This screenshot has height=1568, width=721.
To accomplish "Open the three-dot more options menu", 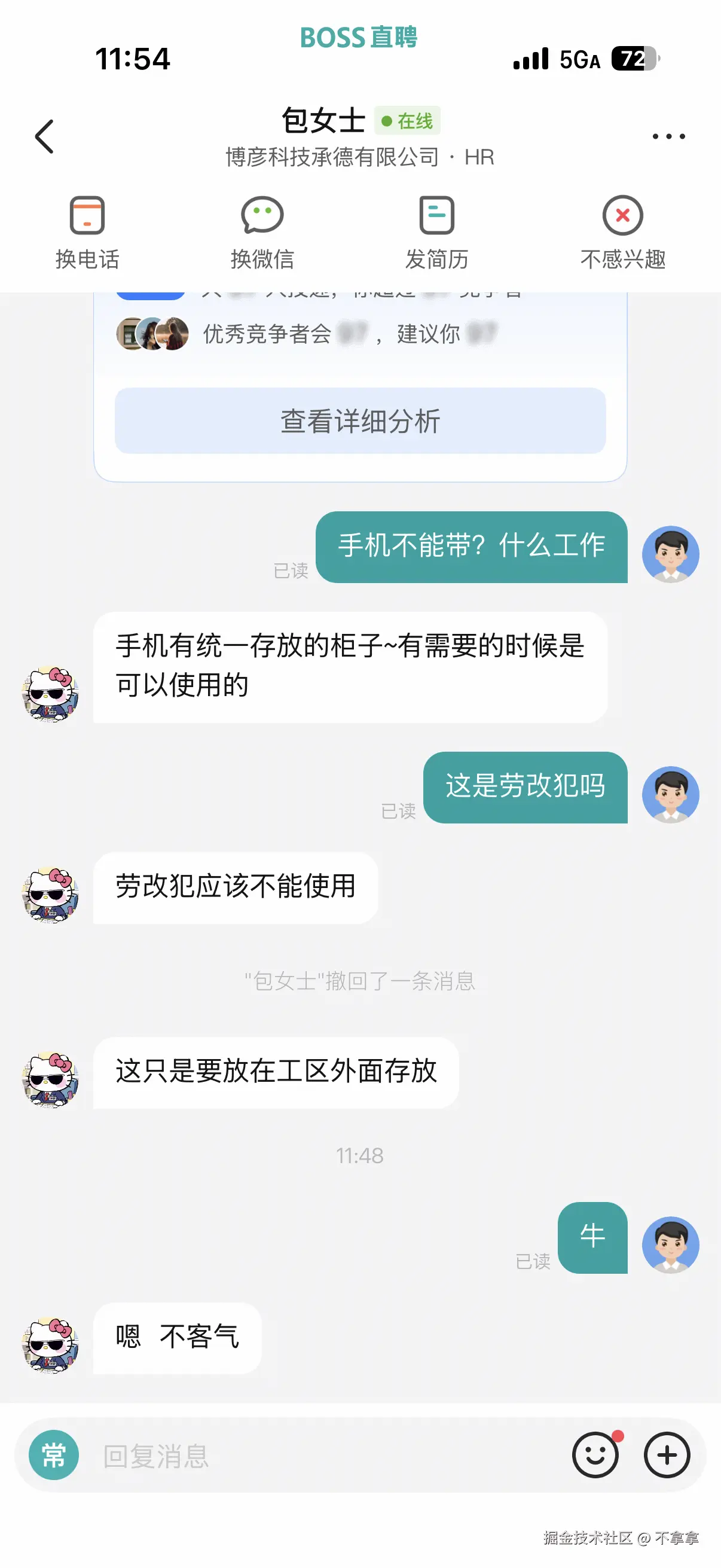I will tap(668, 136).
